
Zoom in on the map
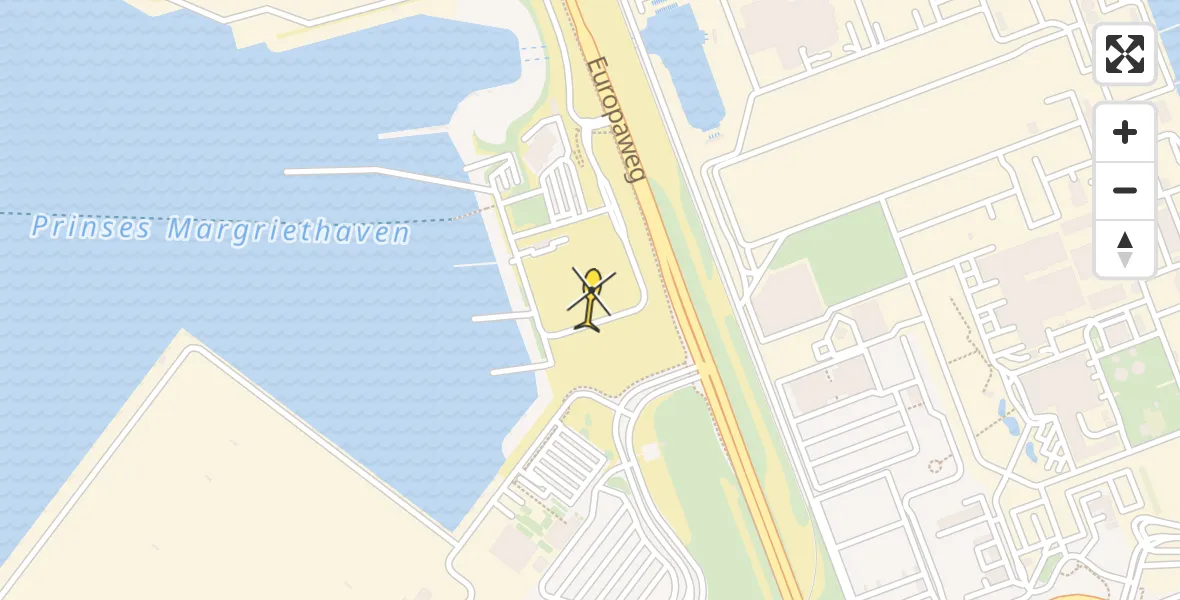point(1125,132)
